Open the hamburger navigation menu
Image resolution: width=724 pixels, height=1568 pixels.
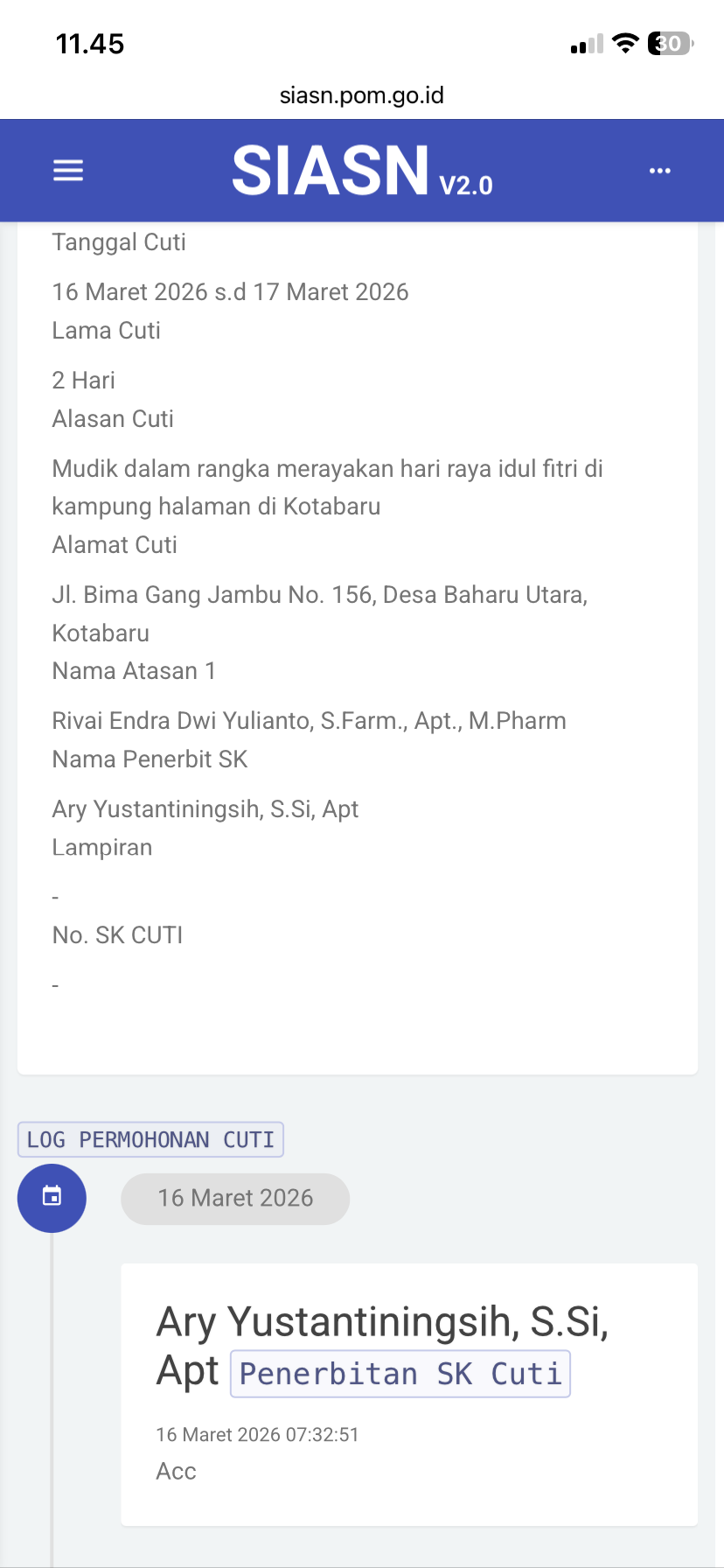click(x=68, y=171)
